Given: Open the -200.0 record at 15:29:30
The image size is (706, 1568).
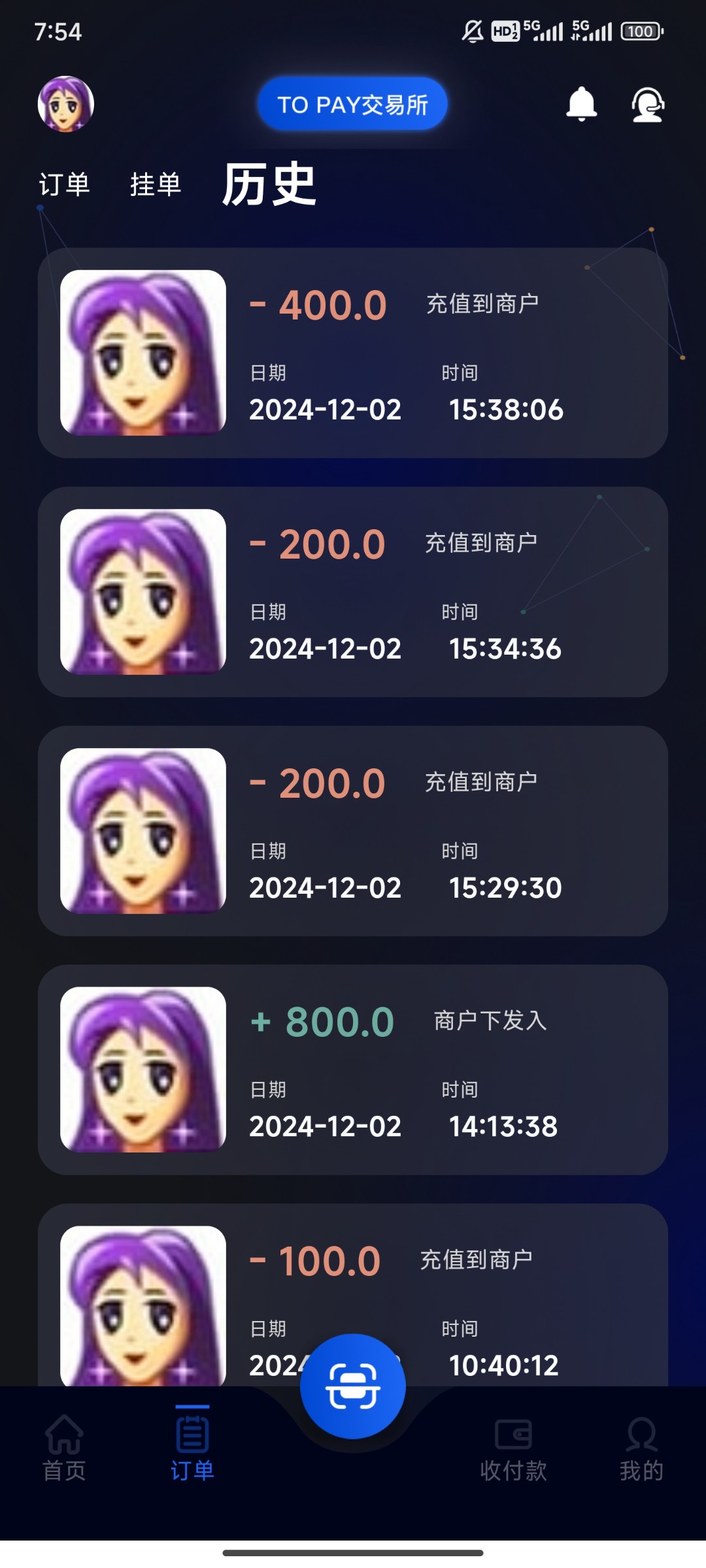Looking at the screenshot, I should coord(353,831).
